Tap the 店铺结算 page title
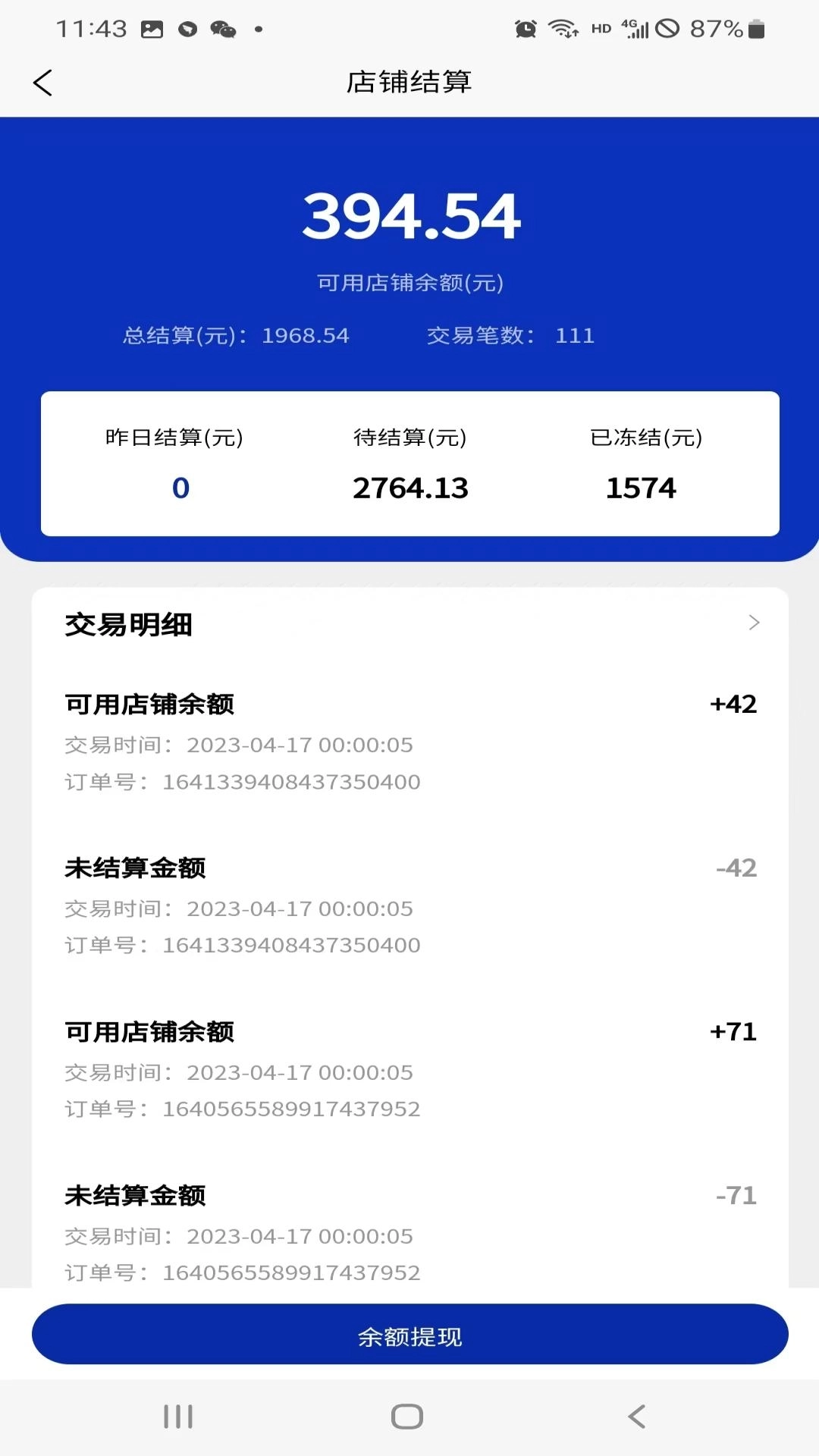The image size is (819, 1456). [409, 83]
